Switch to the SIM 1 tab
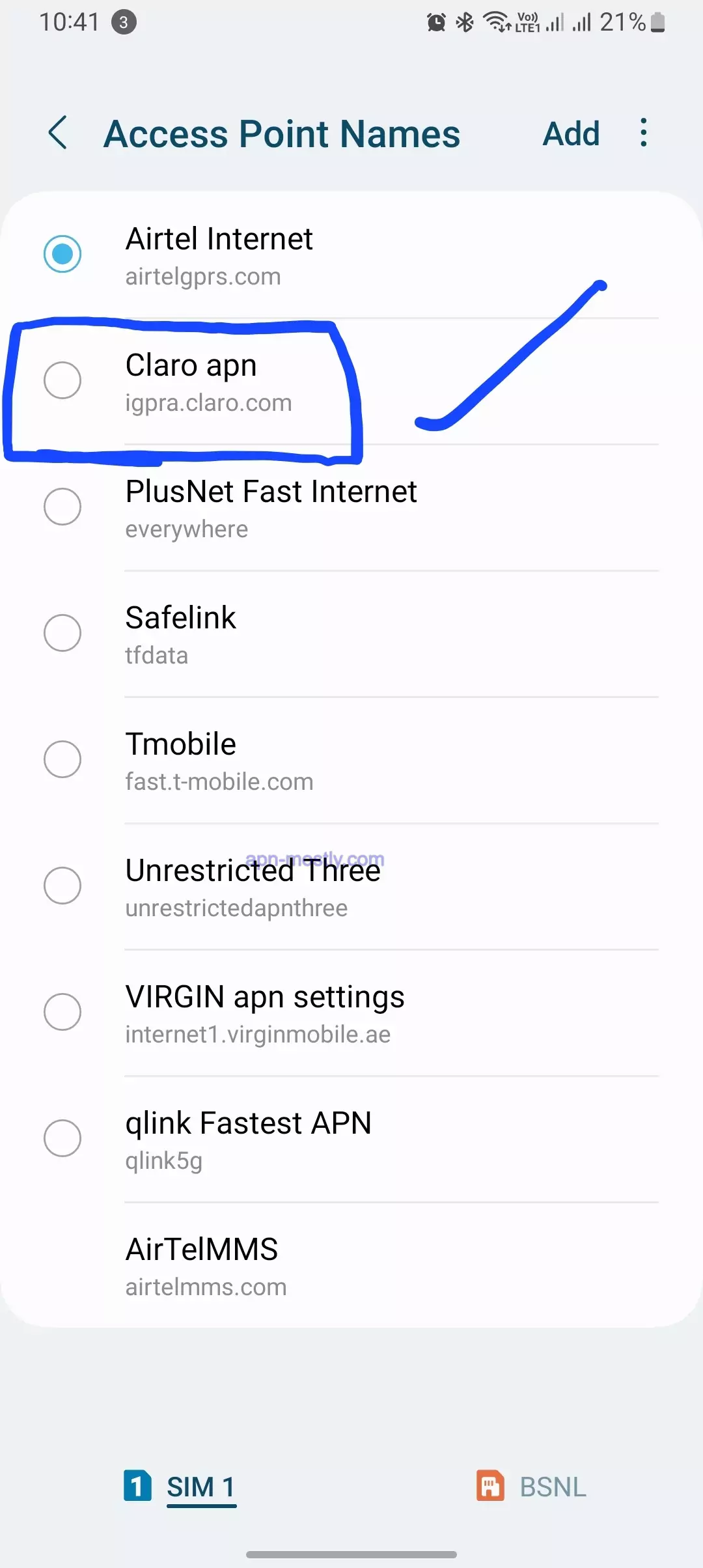Screen dimensions: 703x1568 pyautogui.click(x=199, y=1487)
